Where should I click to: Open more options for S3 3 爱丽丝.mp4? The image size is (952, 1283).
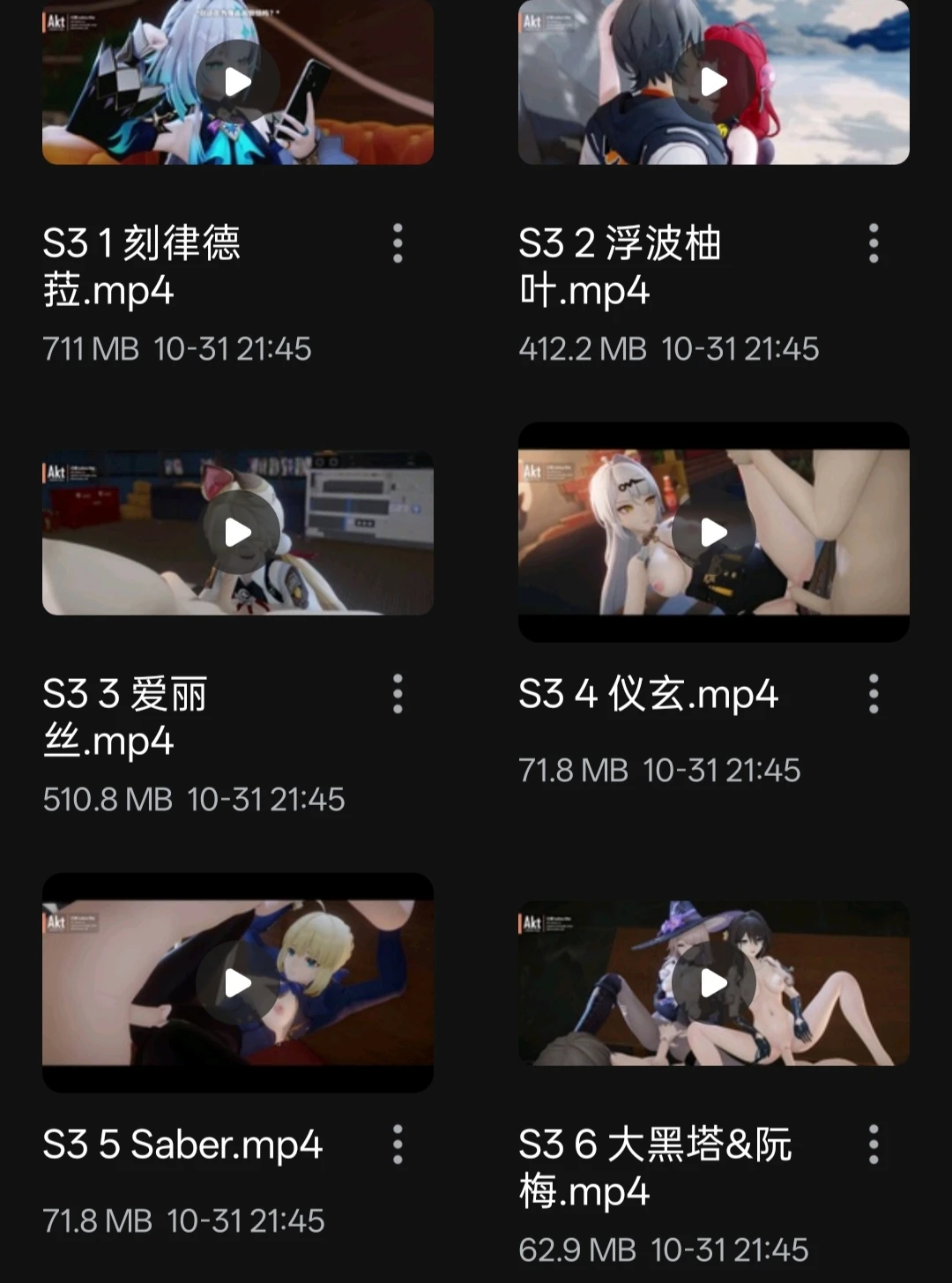click(x=398, y=694)
